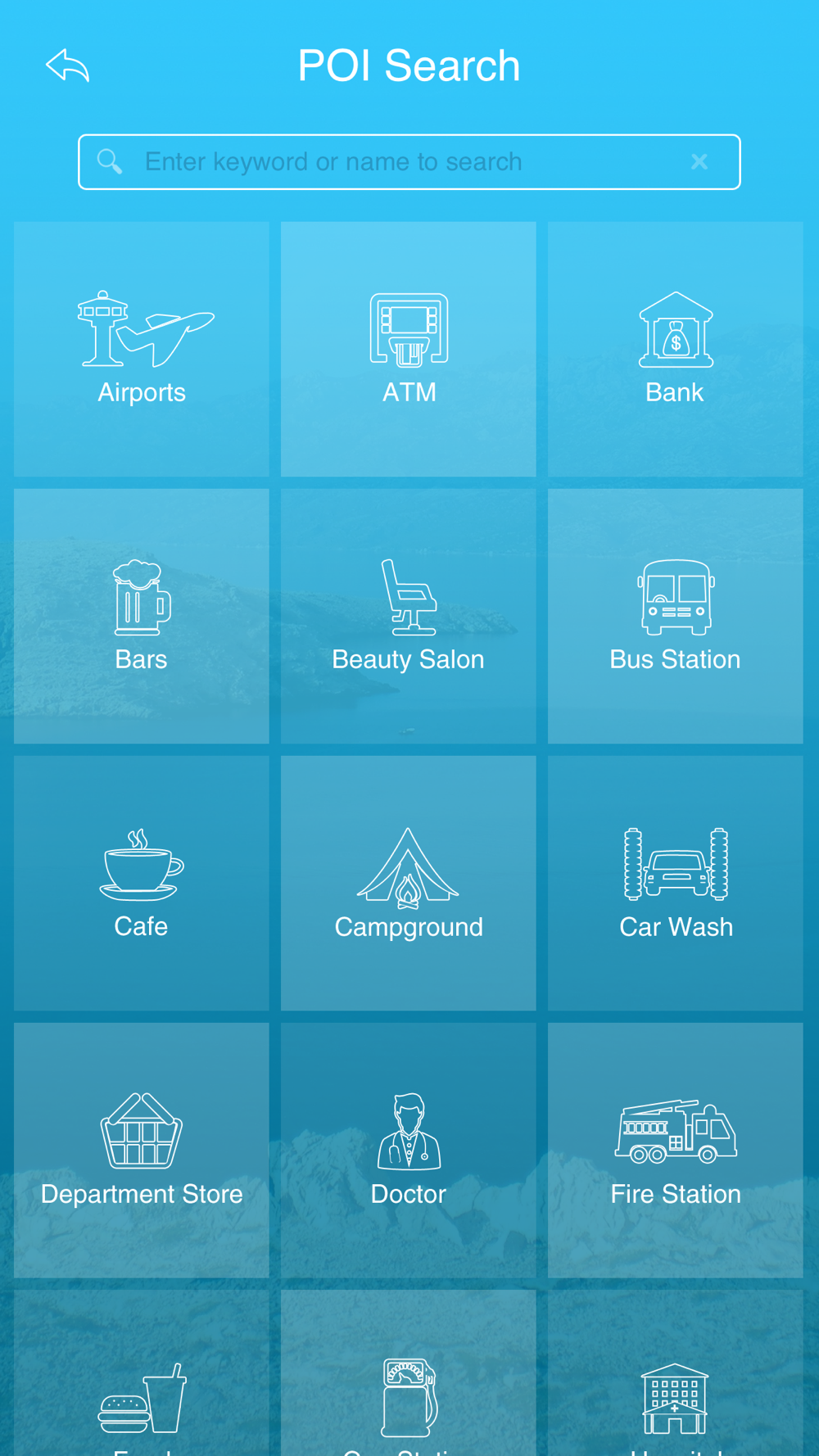Image resolution: width=819 pixels, height=1456 pixels.
Task: Browse the Bank category
Action: 676,349
